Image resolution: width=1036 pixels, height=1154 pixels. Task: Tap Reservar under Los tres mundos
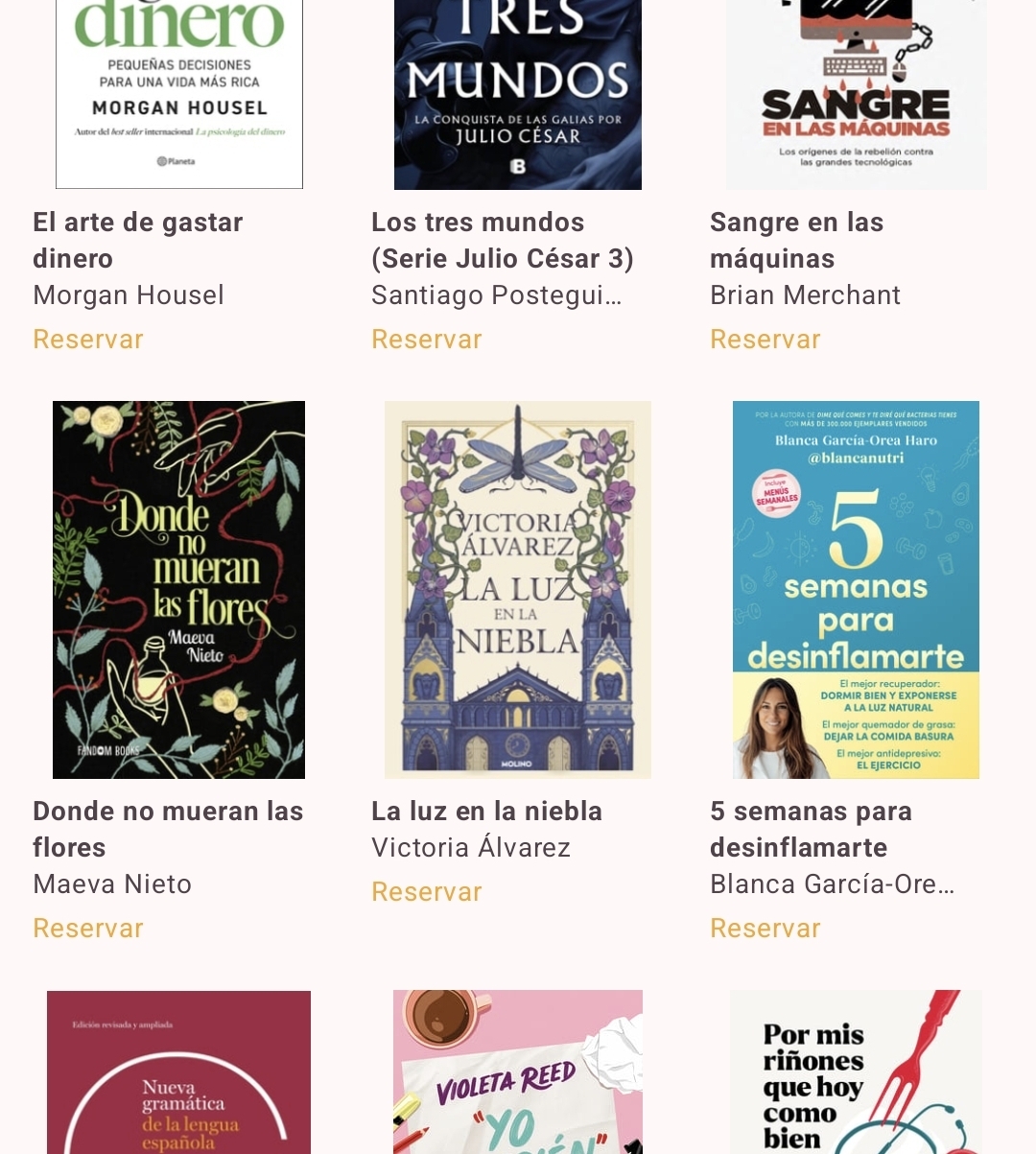427,340
